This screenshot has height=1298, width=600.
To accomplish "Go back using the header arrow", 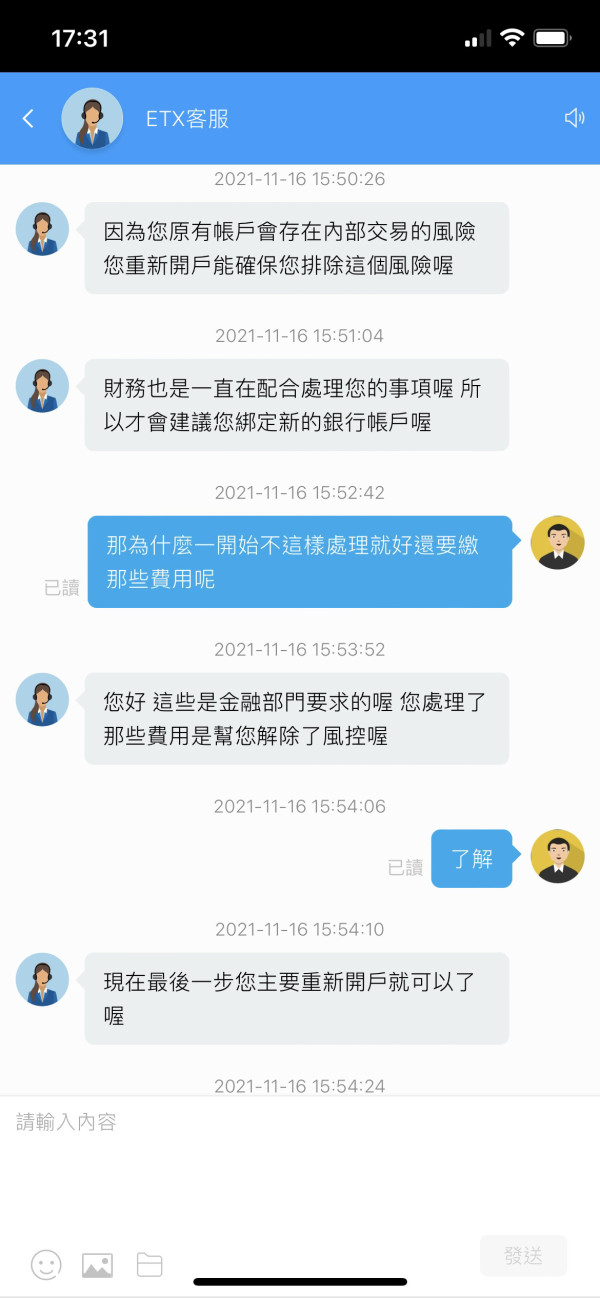I will pyautogui.click(x=28, y=119).
